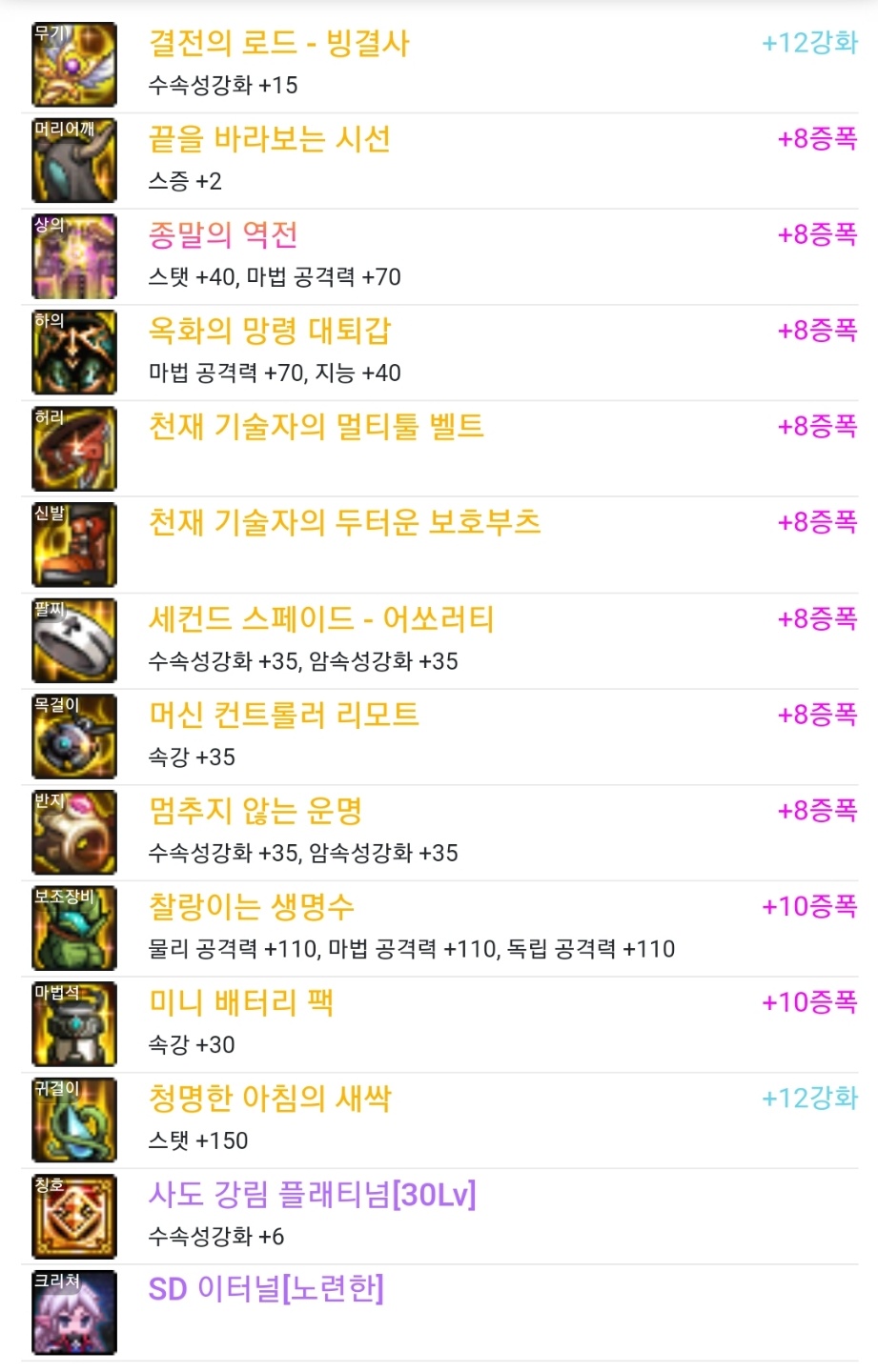View bracelet 세컨드 스페이드 - 어쏘러티
Viewport: 878px width, 1372px height.
tap(320, 620)
